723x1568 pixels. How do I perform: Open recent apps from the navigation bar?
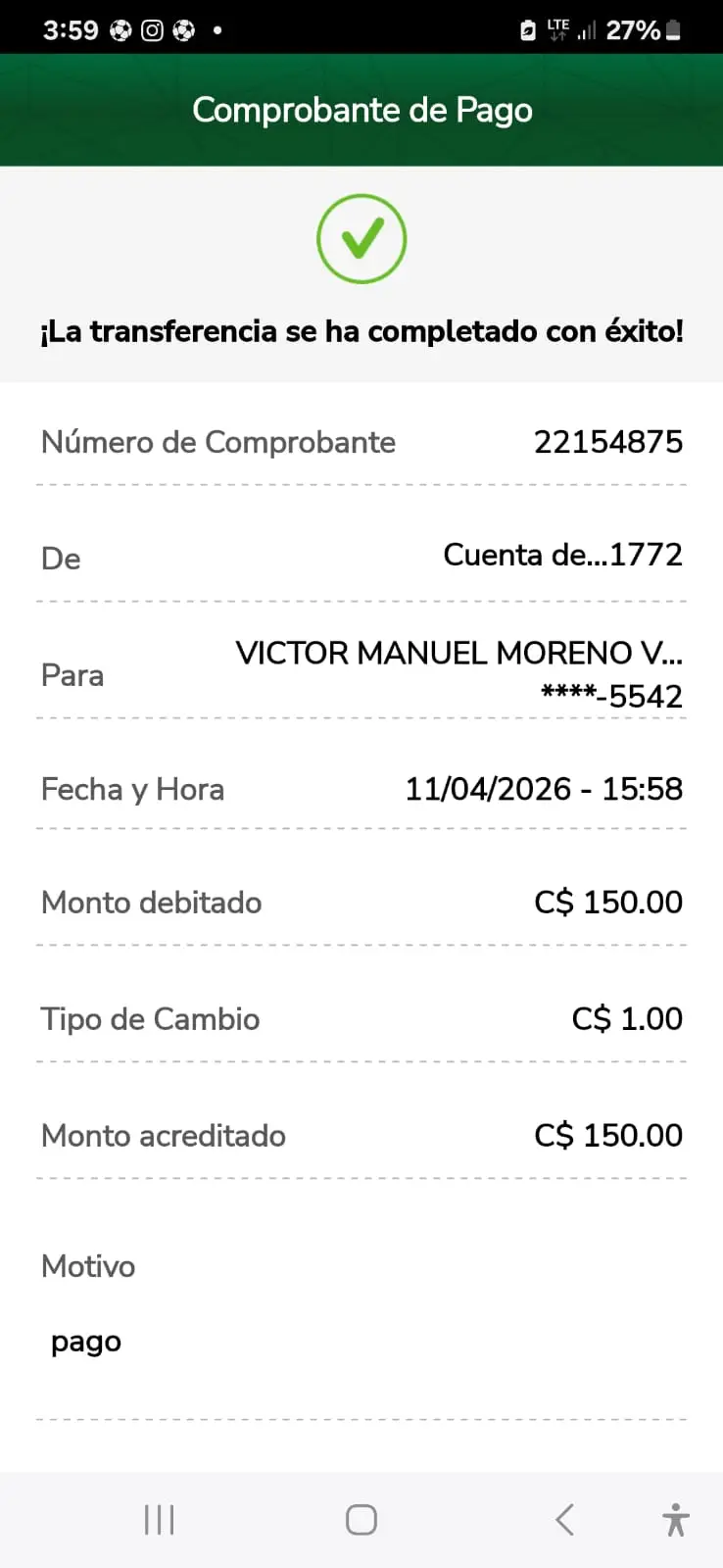[159, 1520]
